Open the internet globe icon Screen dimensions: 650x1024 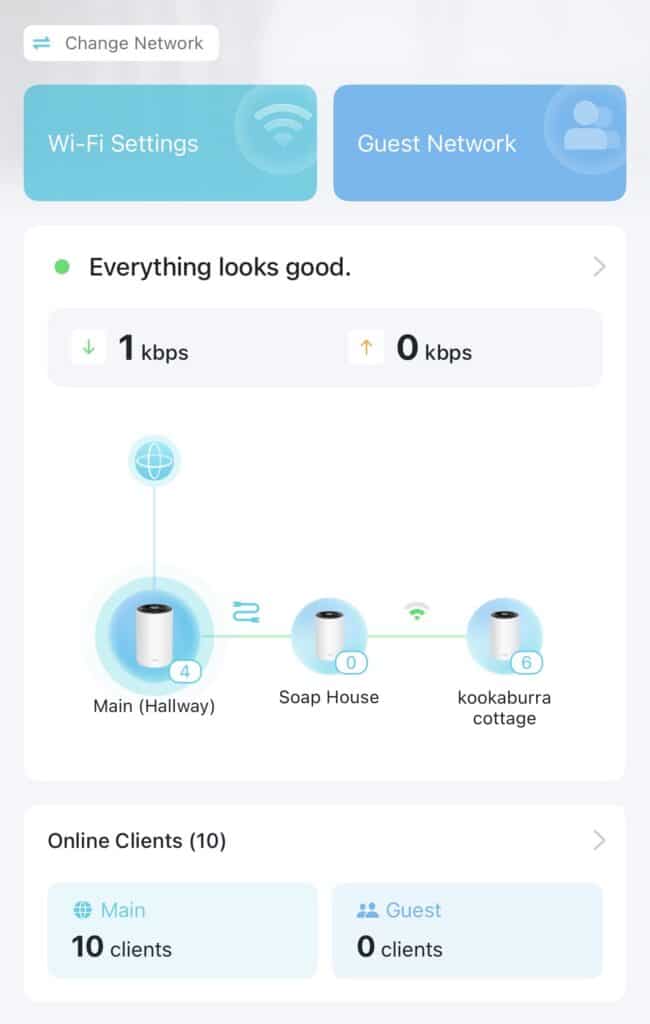point(154,461)
